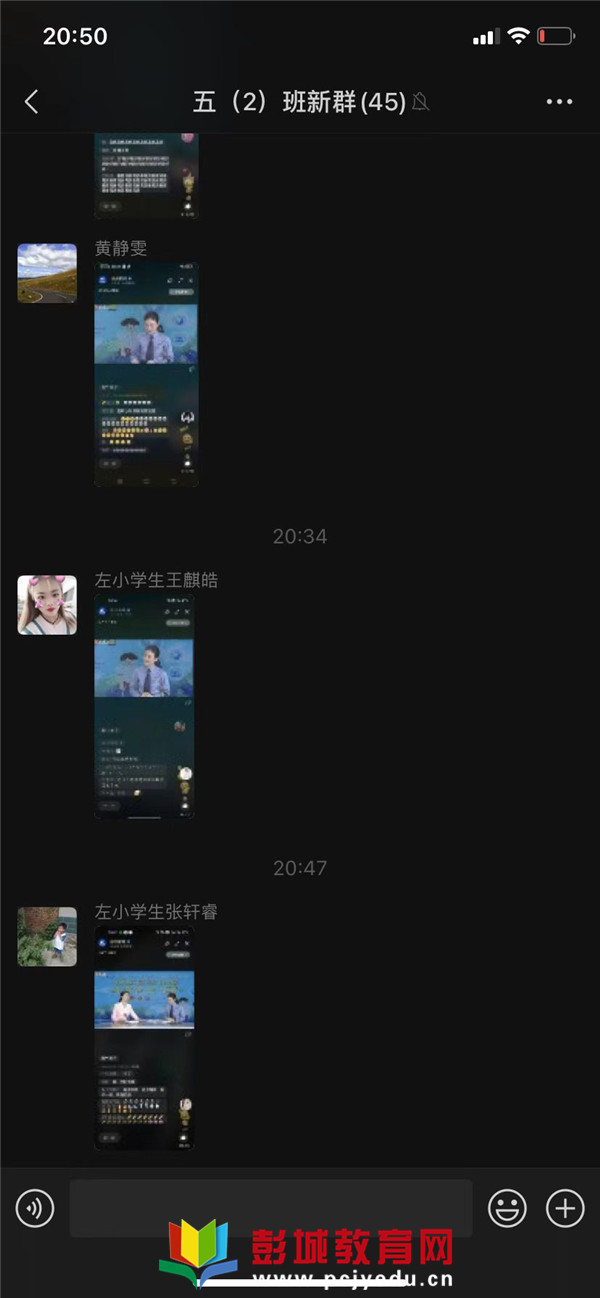Focus the message text field
Viewport: 600px width, 1298px height.
pyautogui.click(x=270, y=1208)
